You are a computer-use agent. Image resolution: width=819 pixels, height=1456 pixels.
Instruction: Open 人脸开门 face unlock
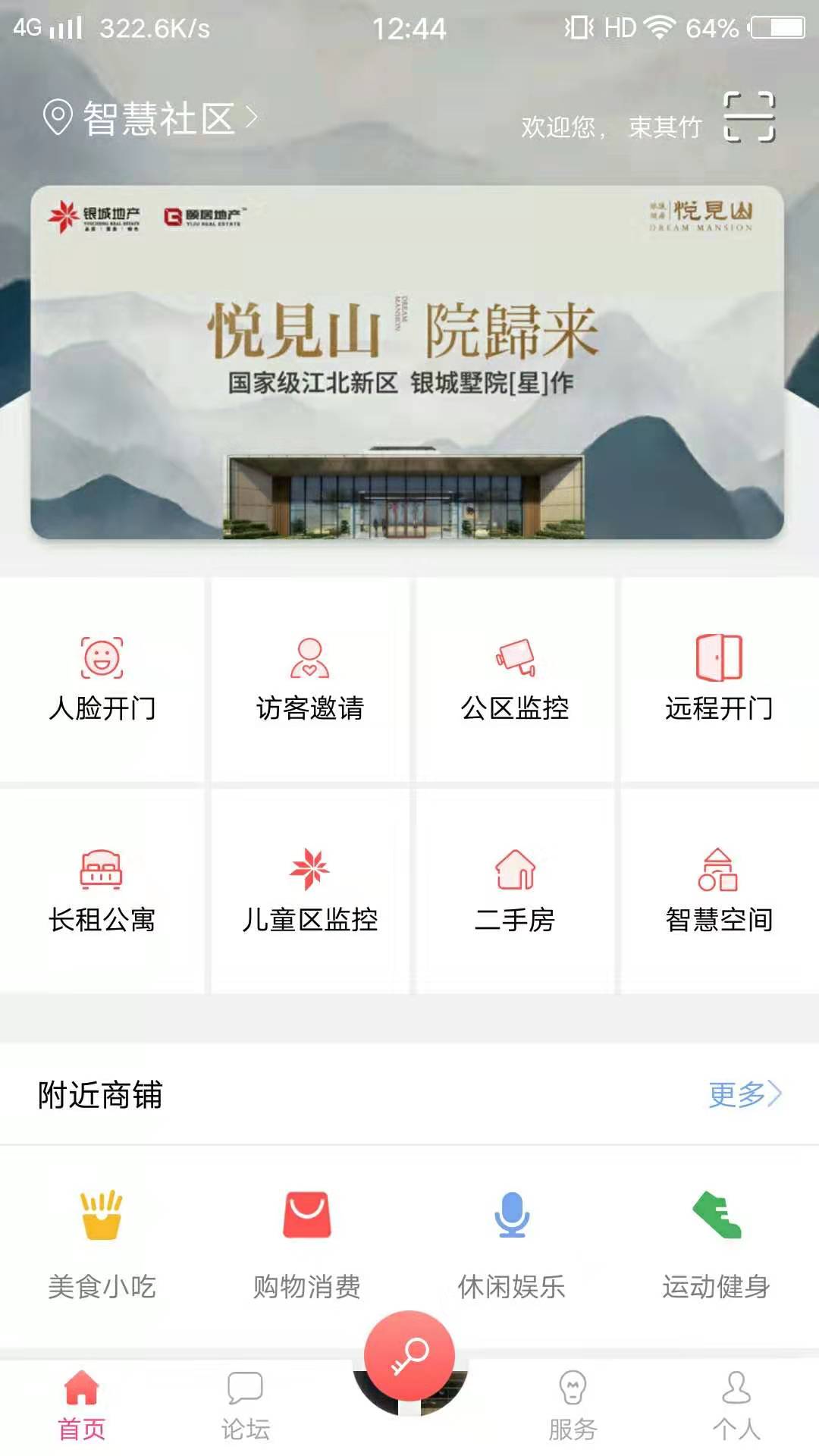point(102,679)
